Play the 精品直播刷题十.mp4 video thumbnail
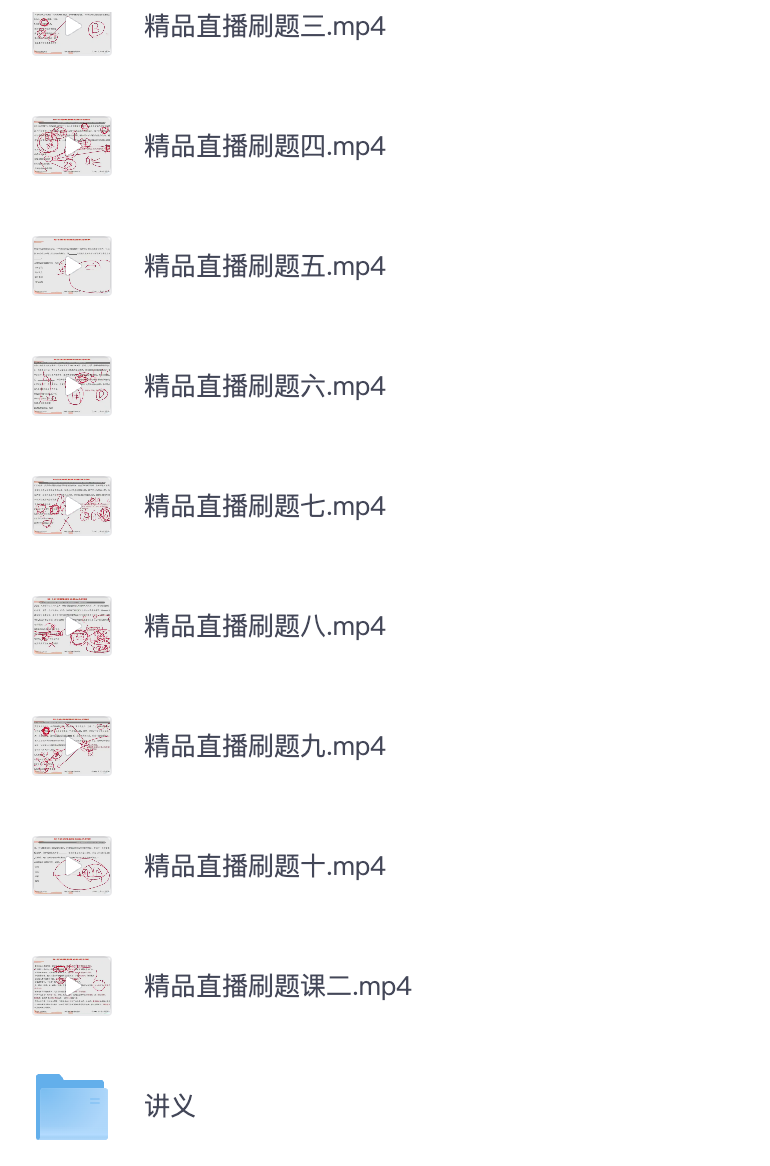Screen dimensions: 770x1166 pyautogui.click(x=71, y=866)
